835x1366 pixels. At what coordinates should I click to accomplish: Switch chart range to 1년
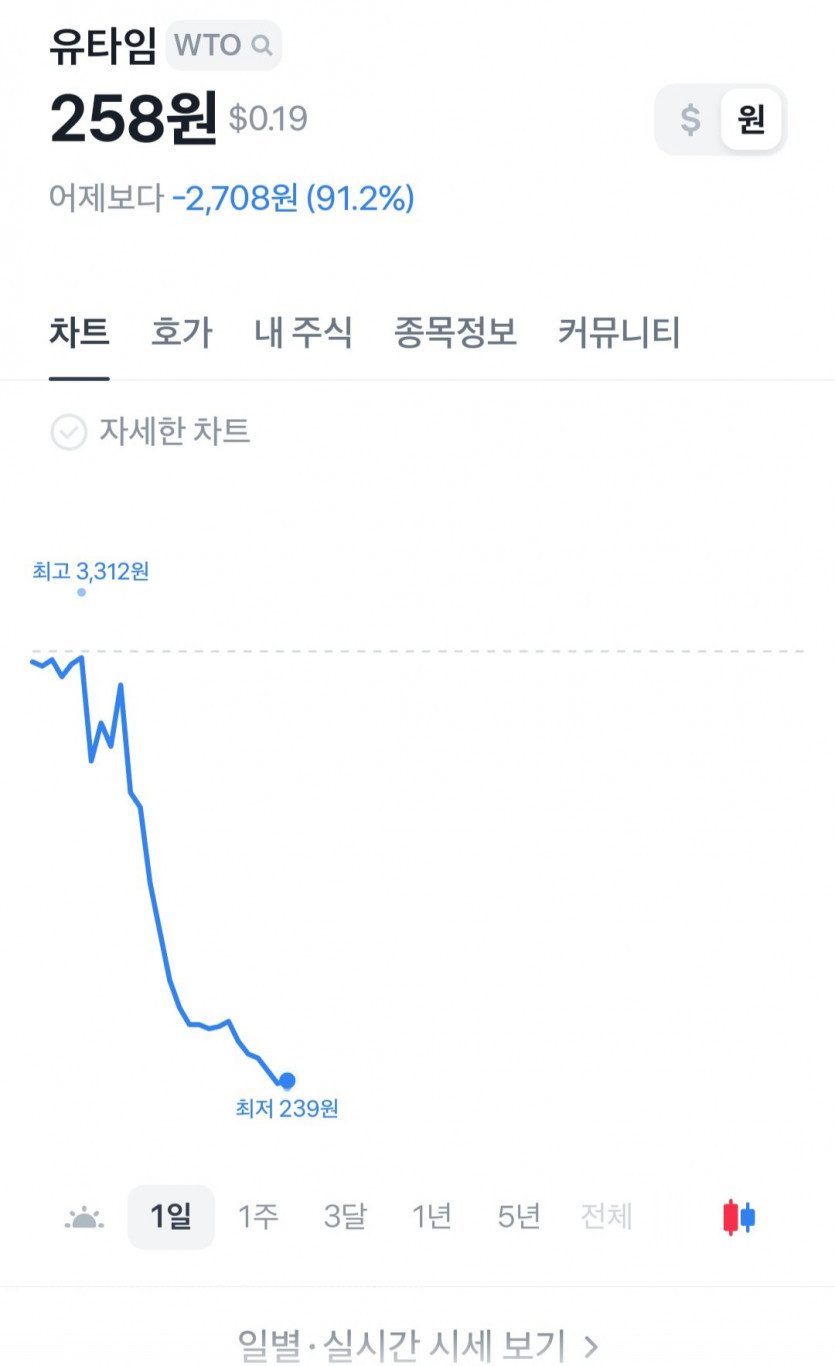pyautogui.click(x=432, y=1217)
